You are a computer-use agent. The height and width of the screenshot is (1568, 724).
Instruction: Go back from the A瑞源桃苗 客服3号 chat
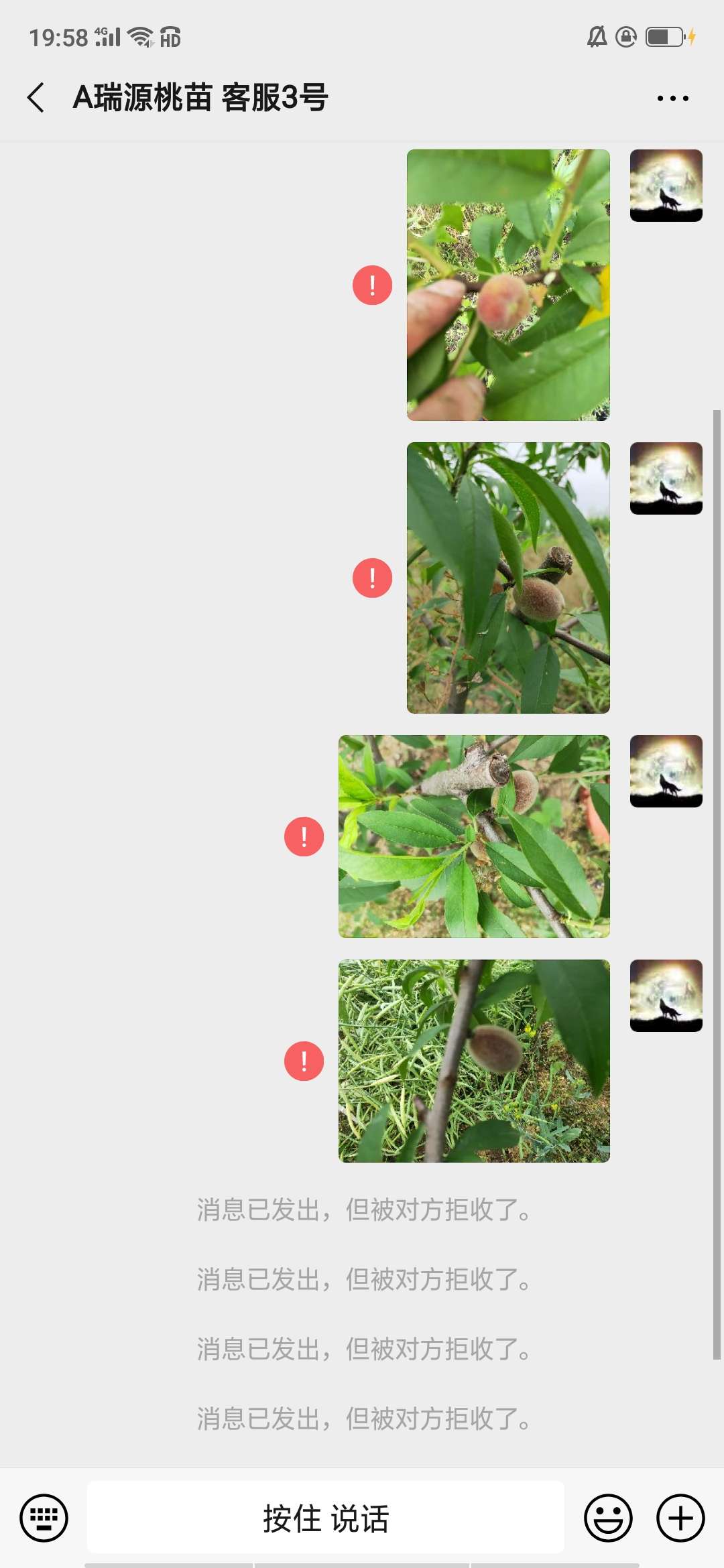pos(36,98)
